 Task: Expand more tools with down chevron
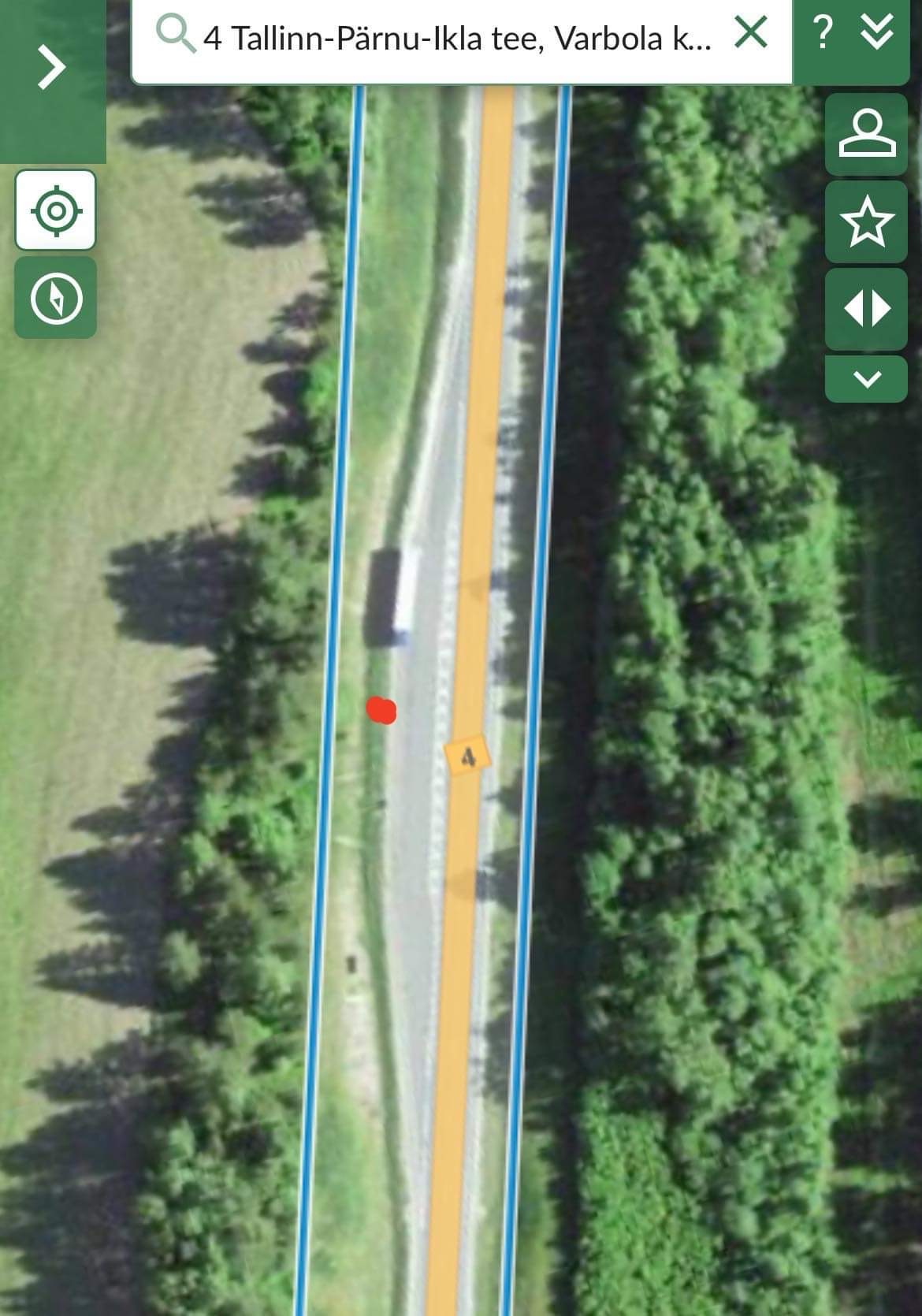tap(866, 379)
